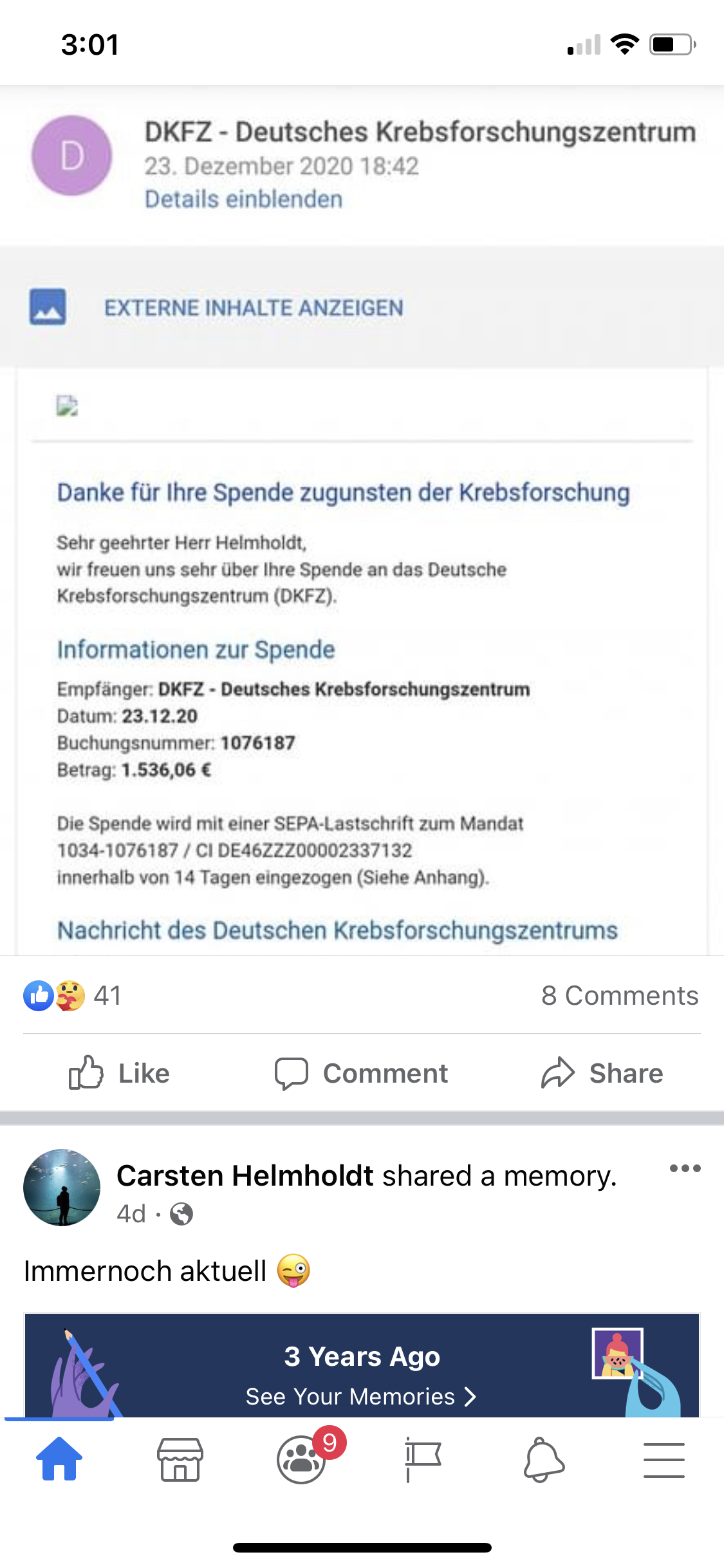Open options for Carsten Helmholdt's memory post
This screenshot has width=724, height=1568.
(x=685, y=1168)
